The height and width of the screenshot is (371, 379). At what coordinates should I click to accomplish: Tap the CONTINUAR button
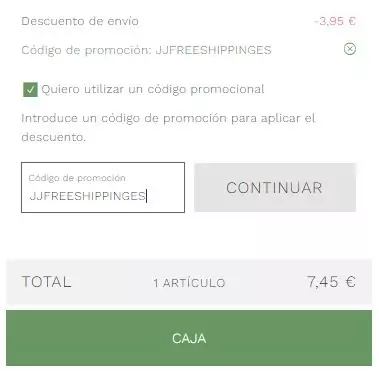coord(275,188)
